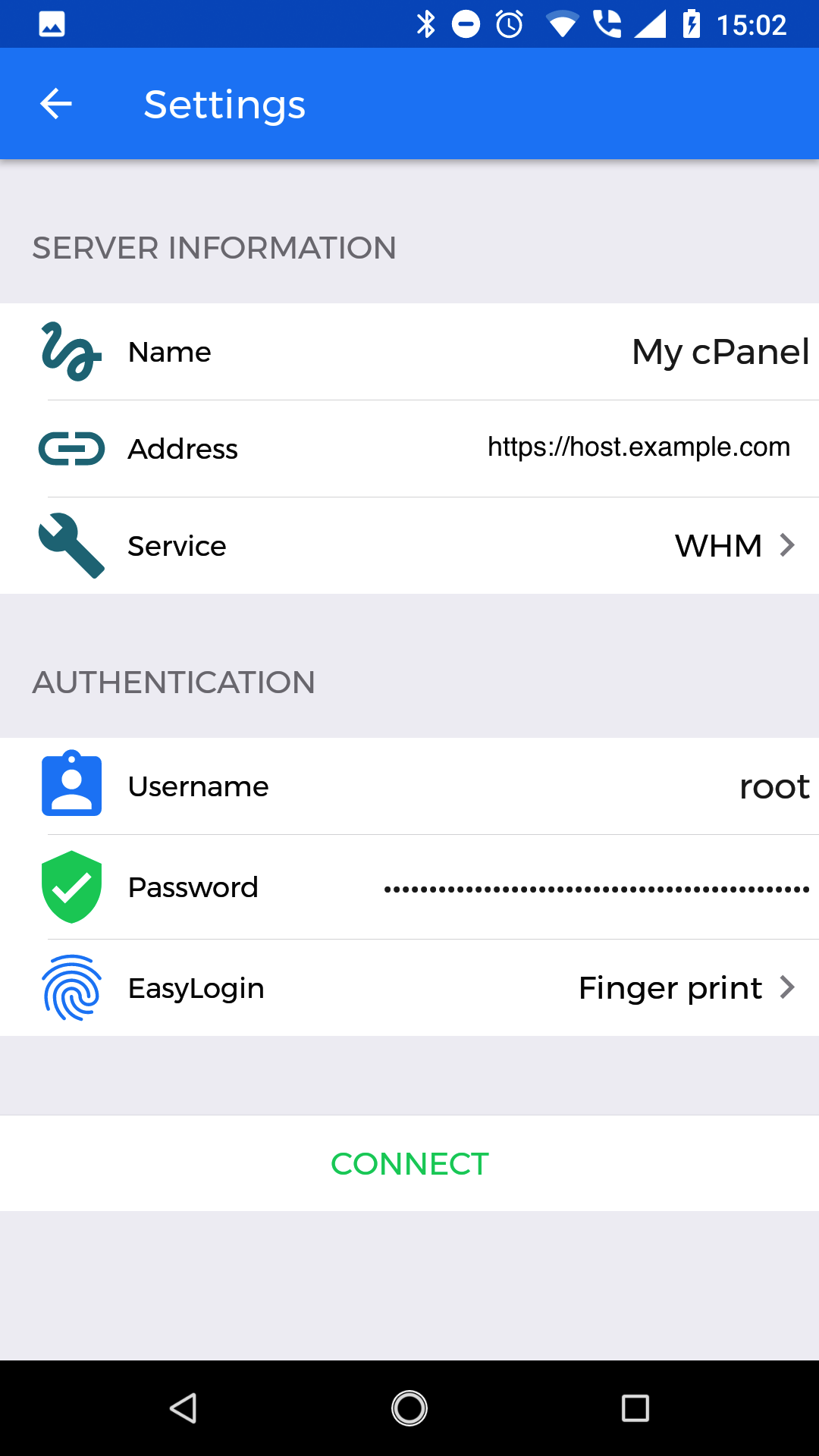Screen dimensions: 819x1456
Task: Edit the server Name field
Action: [x=719, y=352]
